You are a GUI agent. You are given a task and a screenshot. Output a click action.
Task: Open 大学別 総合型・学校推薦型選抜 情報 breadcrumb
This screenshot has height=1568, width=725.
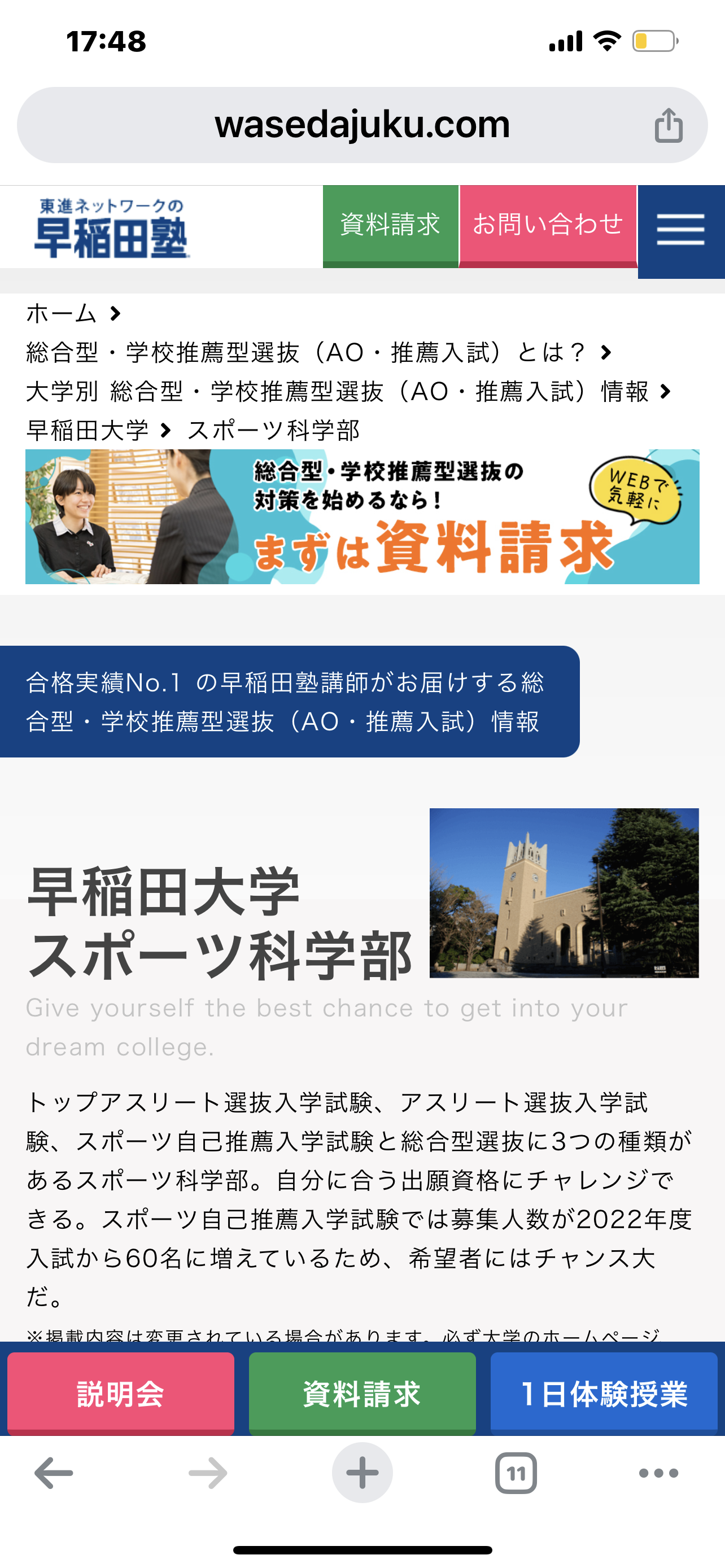(337, 391)
